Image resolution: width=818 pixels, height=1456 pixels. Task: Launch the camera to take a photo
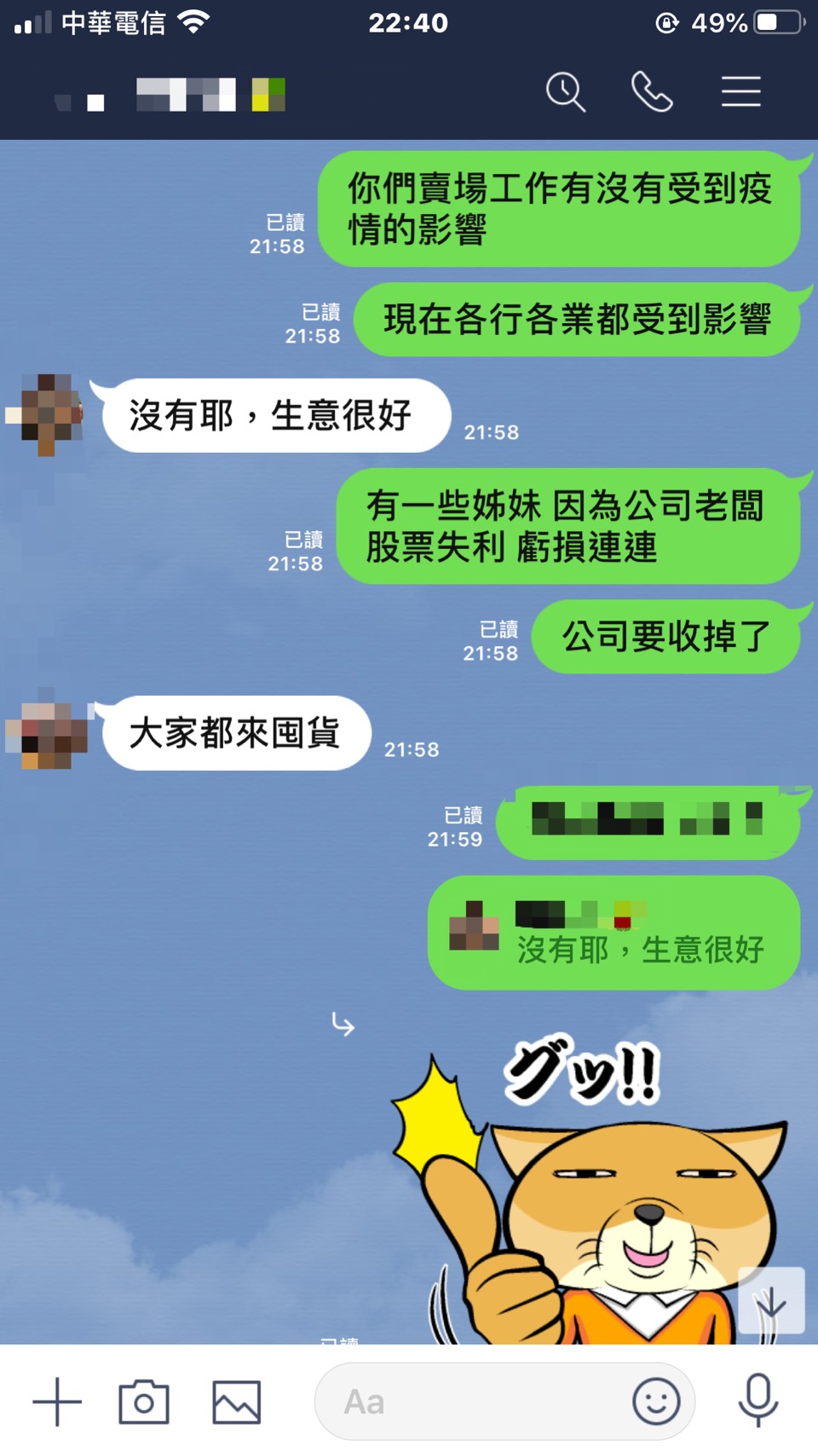pos(144,1401)
